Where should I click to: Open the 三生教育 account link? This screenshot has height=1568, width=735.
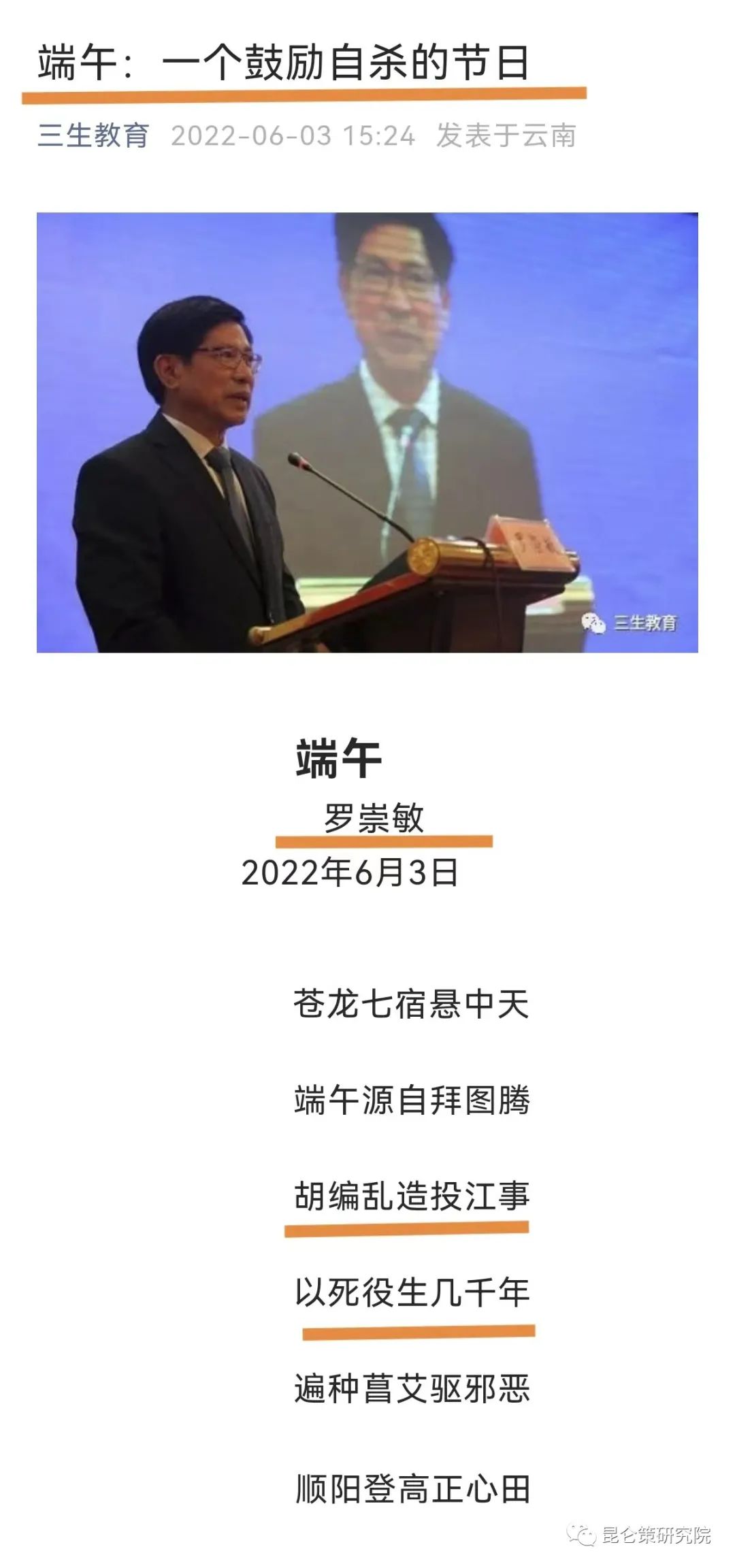coord(93,135)
